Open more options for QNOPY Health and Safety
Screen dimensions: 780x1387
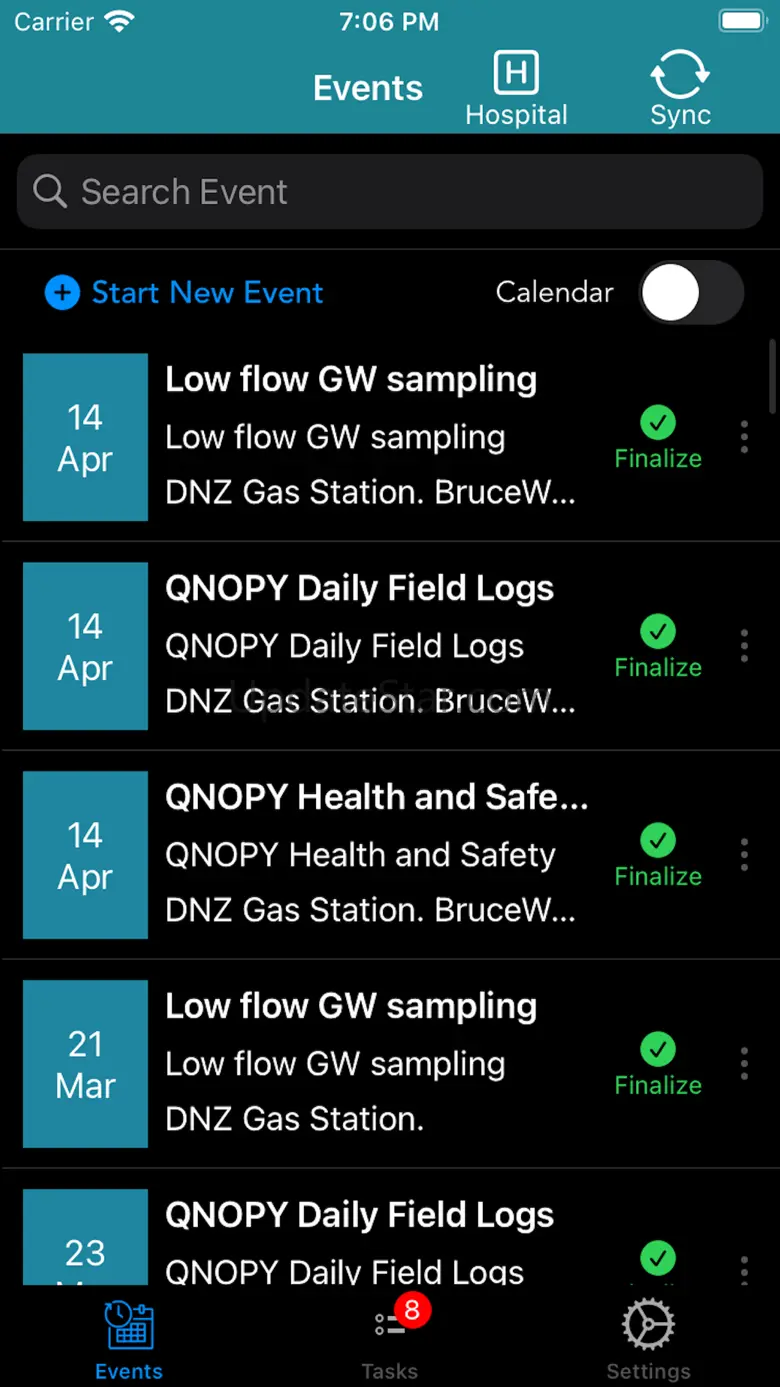point(744,854)
